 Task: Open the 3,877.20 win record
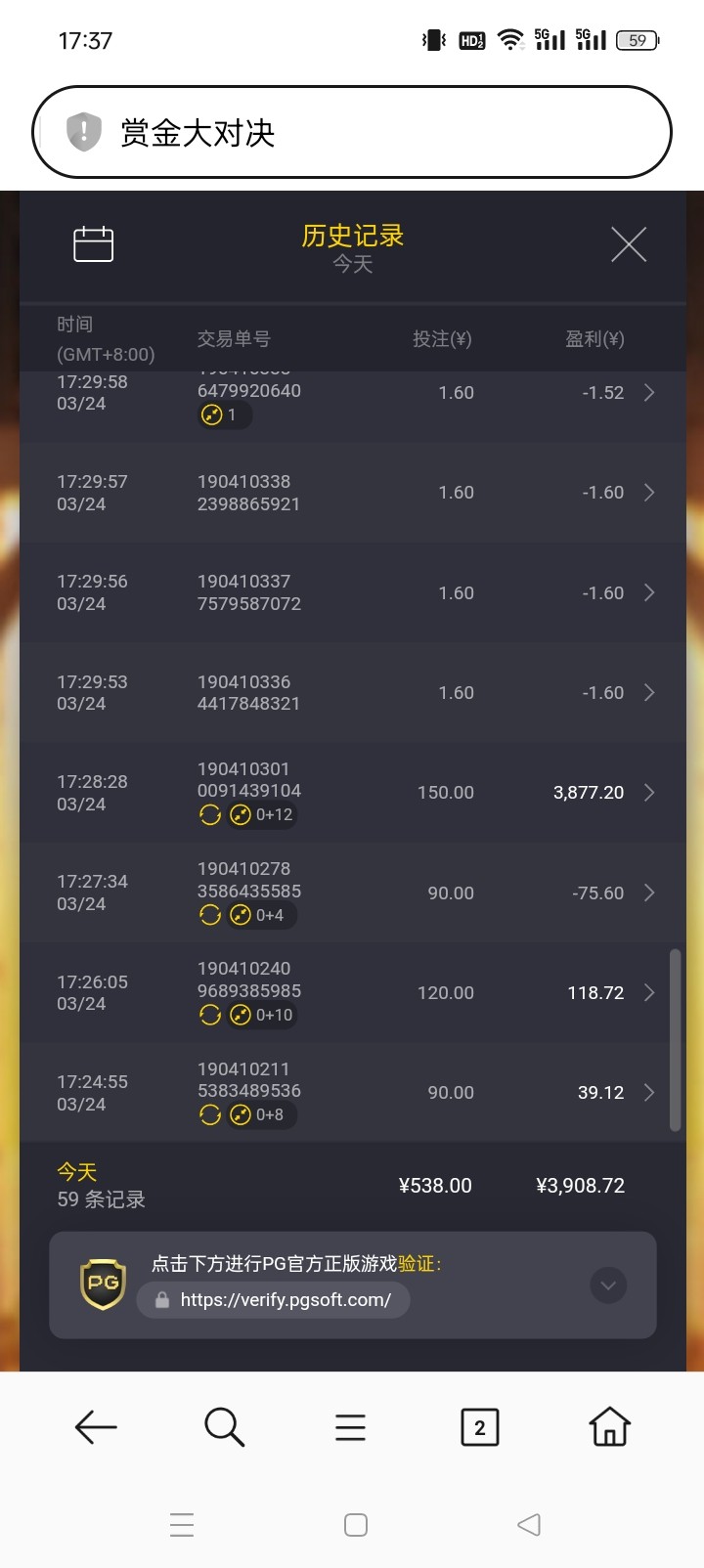point(352,793)
